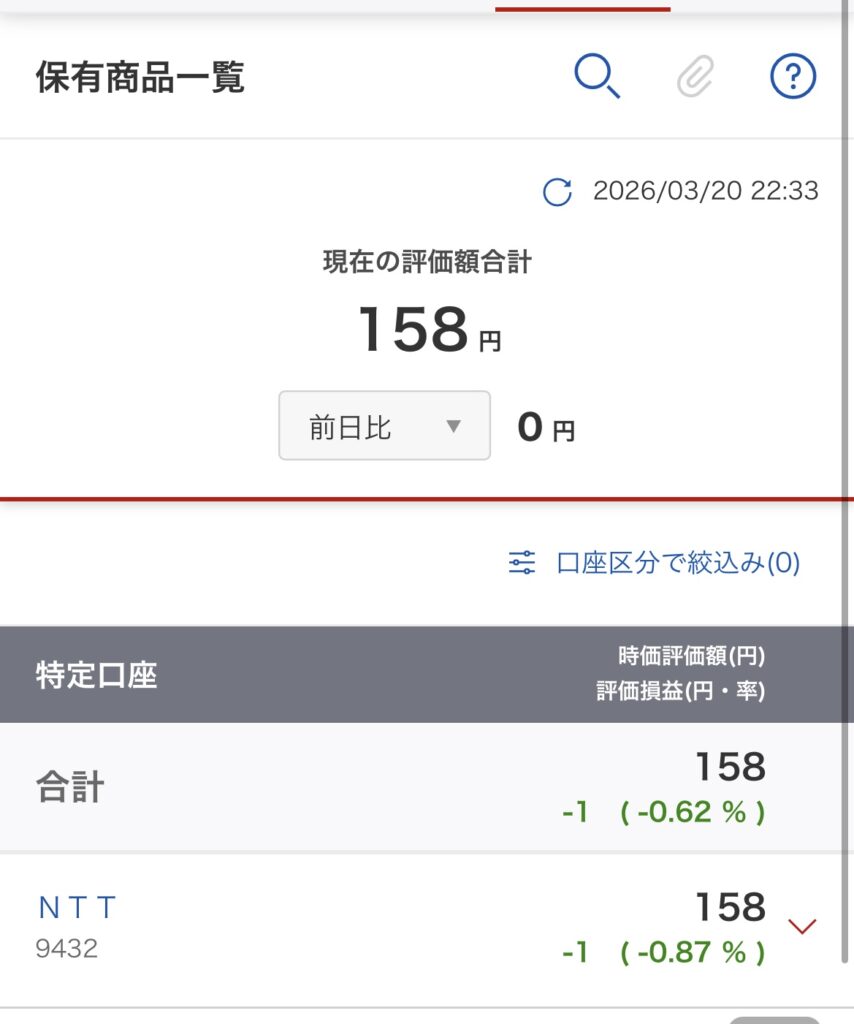Open the help question mark icon
Screen dimensions: 854x1024
(x=793, y=76)
